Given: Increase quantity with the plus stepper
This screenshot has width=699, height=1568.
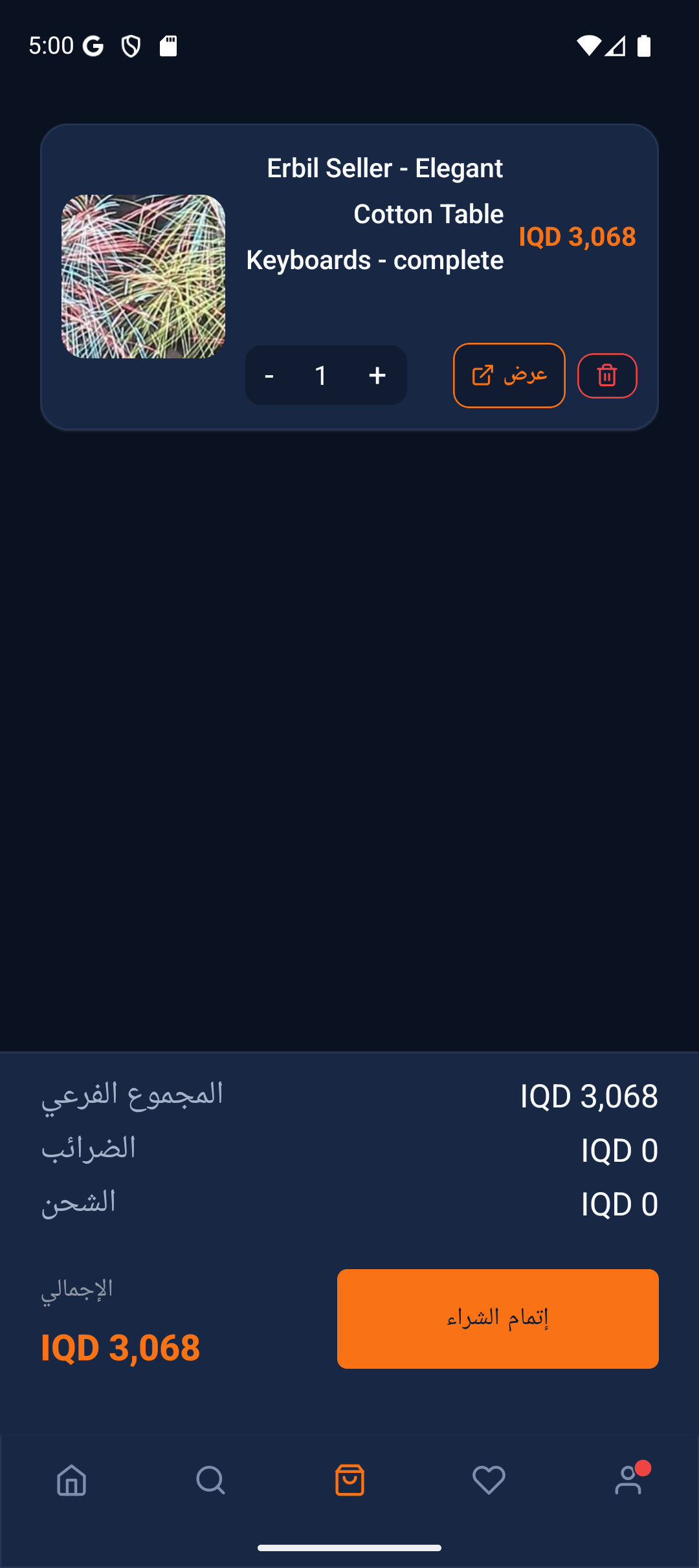Looking at the screenshot, I should pyautogui.click(x=377, y=375).
